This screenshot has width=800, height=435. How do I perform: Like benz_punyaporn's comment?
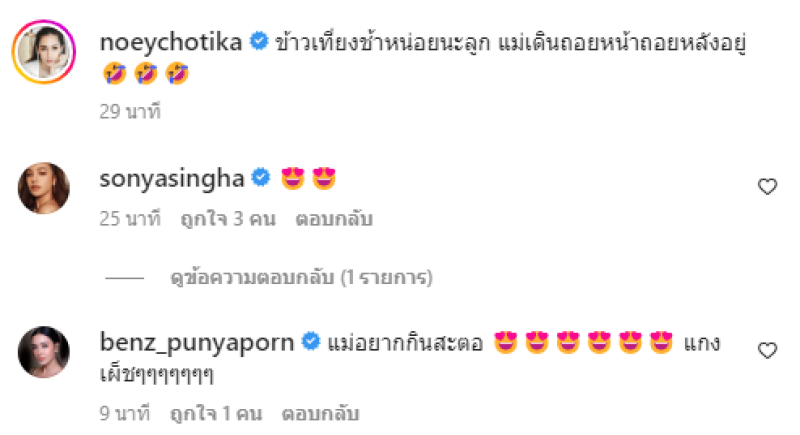pos(767,350)
